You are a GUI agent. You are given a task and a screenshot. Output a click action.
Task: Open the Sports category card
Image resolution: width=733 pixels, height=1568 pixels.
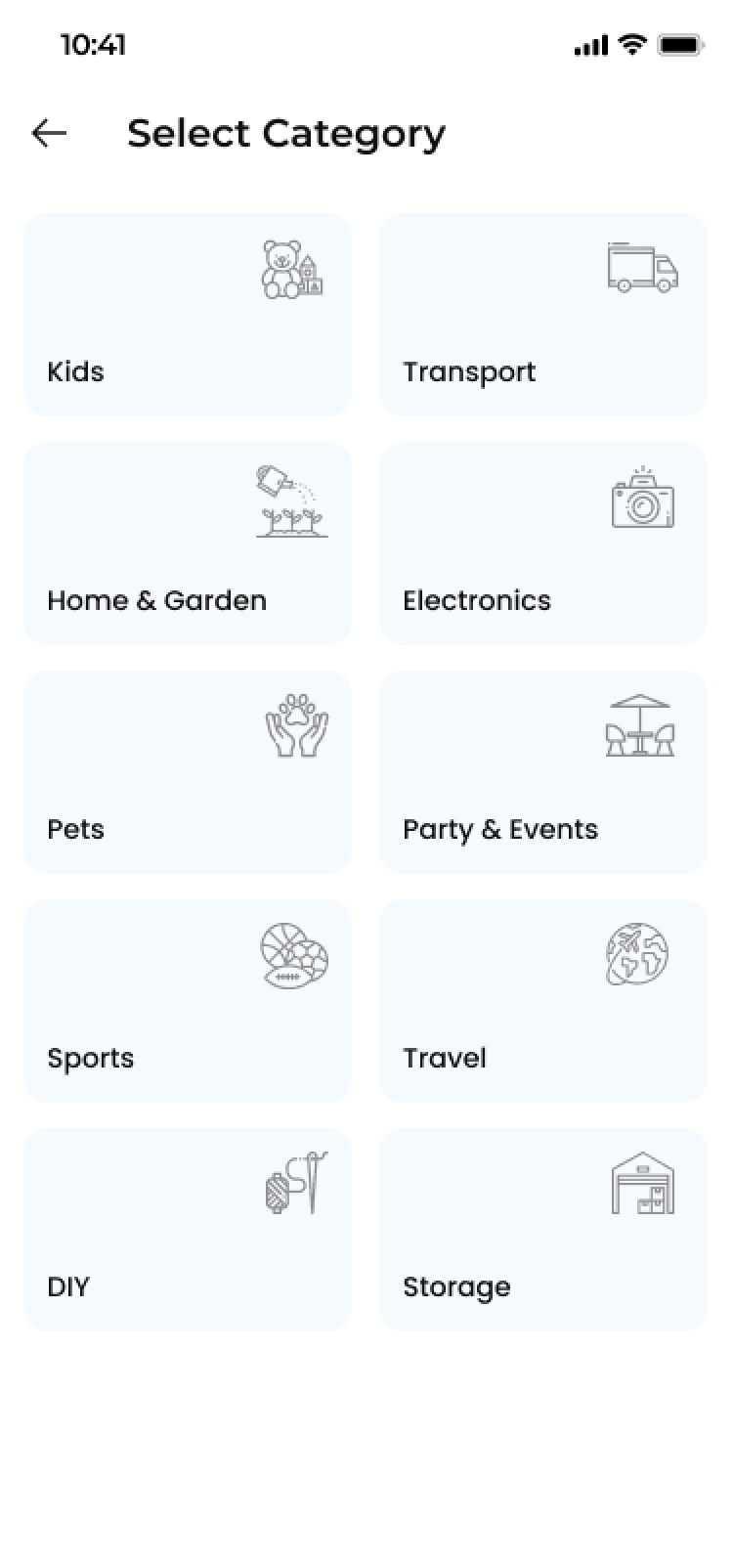[x=188, y=1001]
